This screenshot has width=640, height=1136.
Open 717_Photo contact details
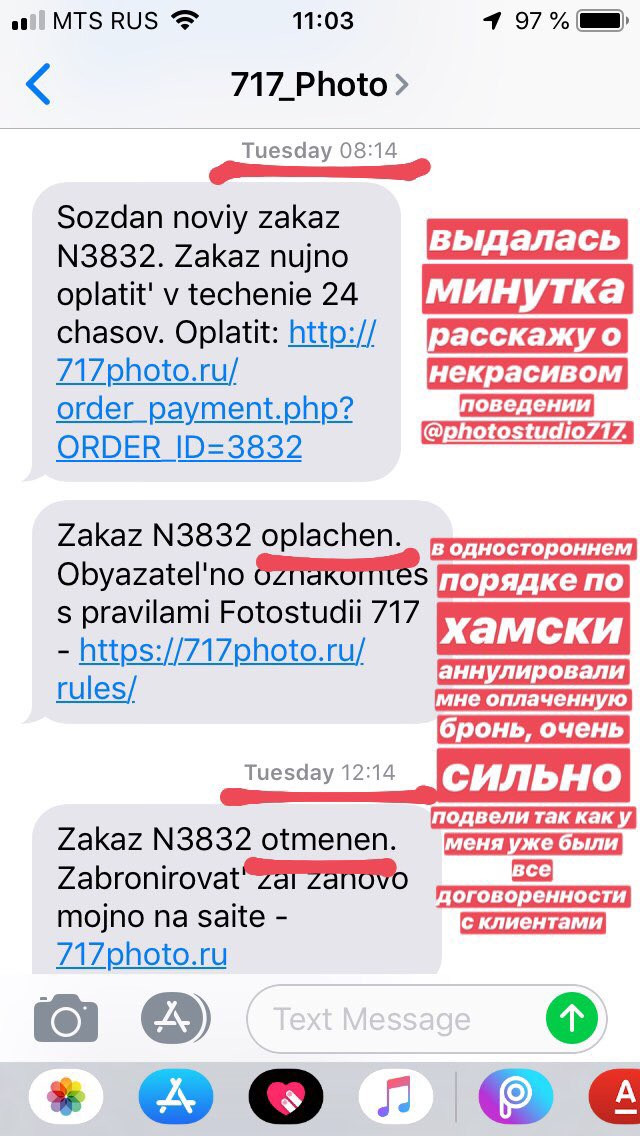click(320, 85)
